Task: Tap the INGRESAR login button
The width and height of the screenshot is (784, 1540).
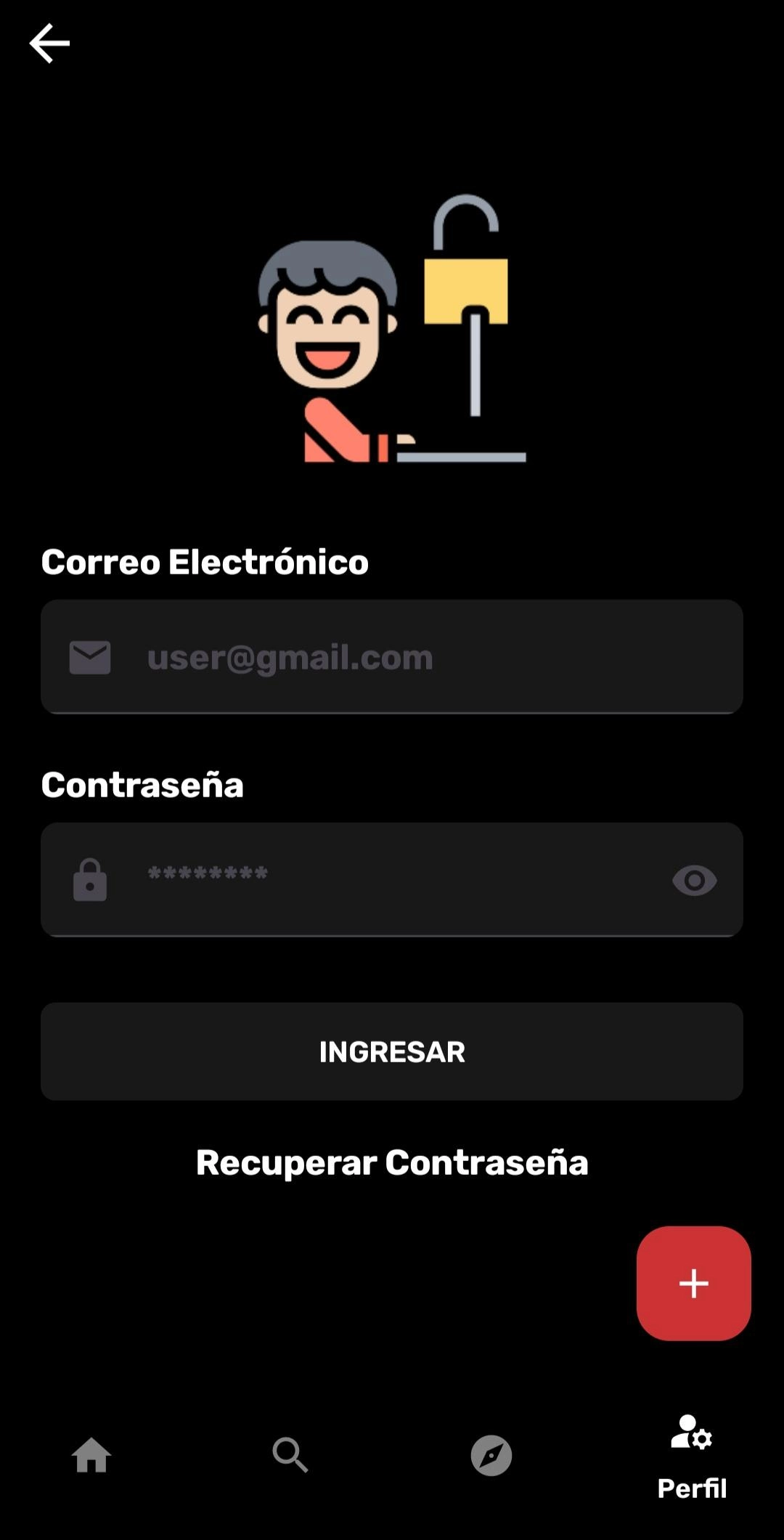Action: pos(392,1051)
